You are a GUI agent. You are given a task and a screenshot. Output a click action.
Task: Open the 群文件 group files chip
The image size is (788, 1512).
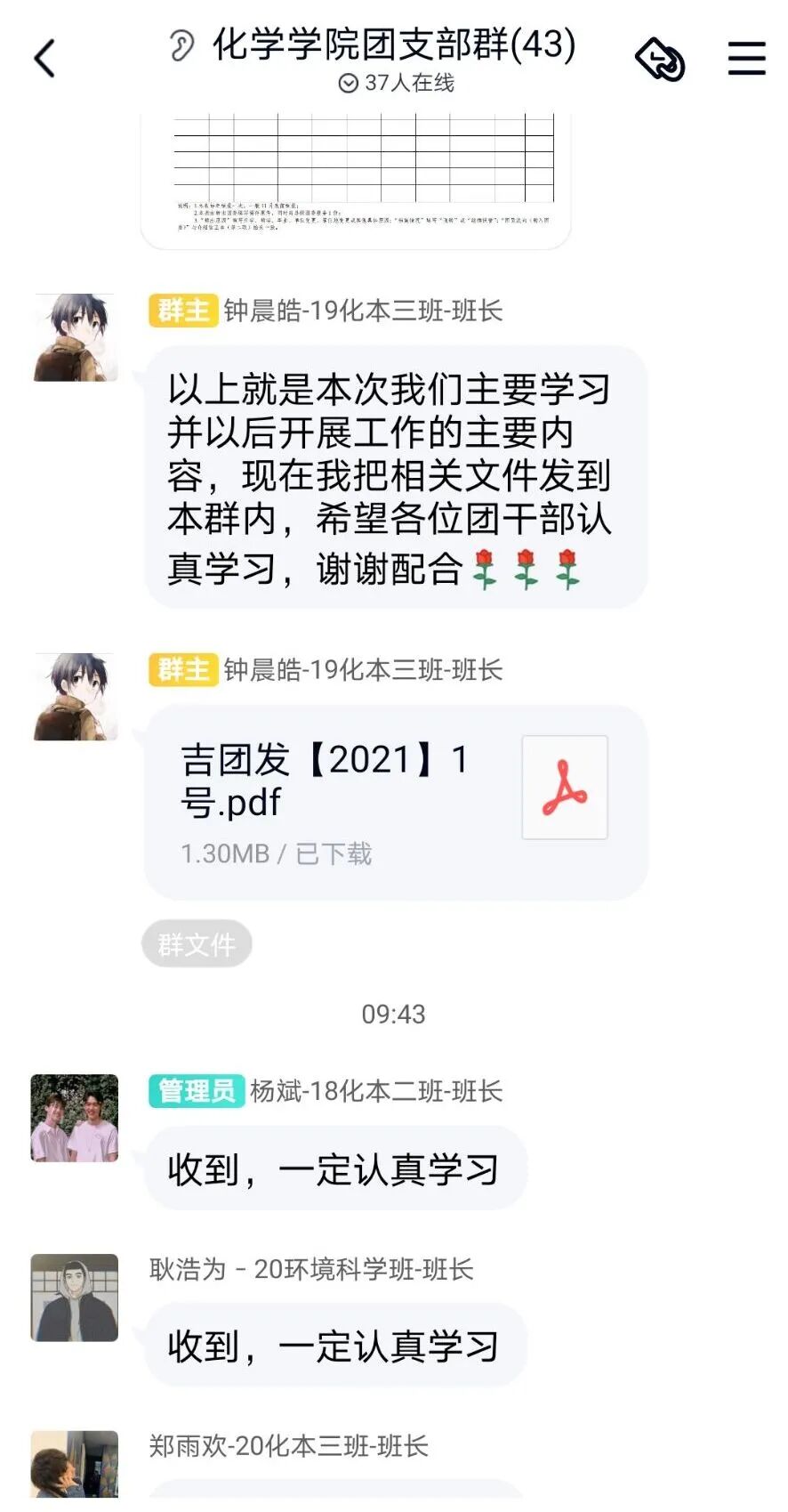tap(197, 943)
